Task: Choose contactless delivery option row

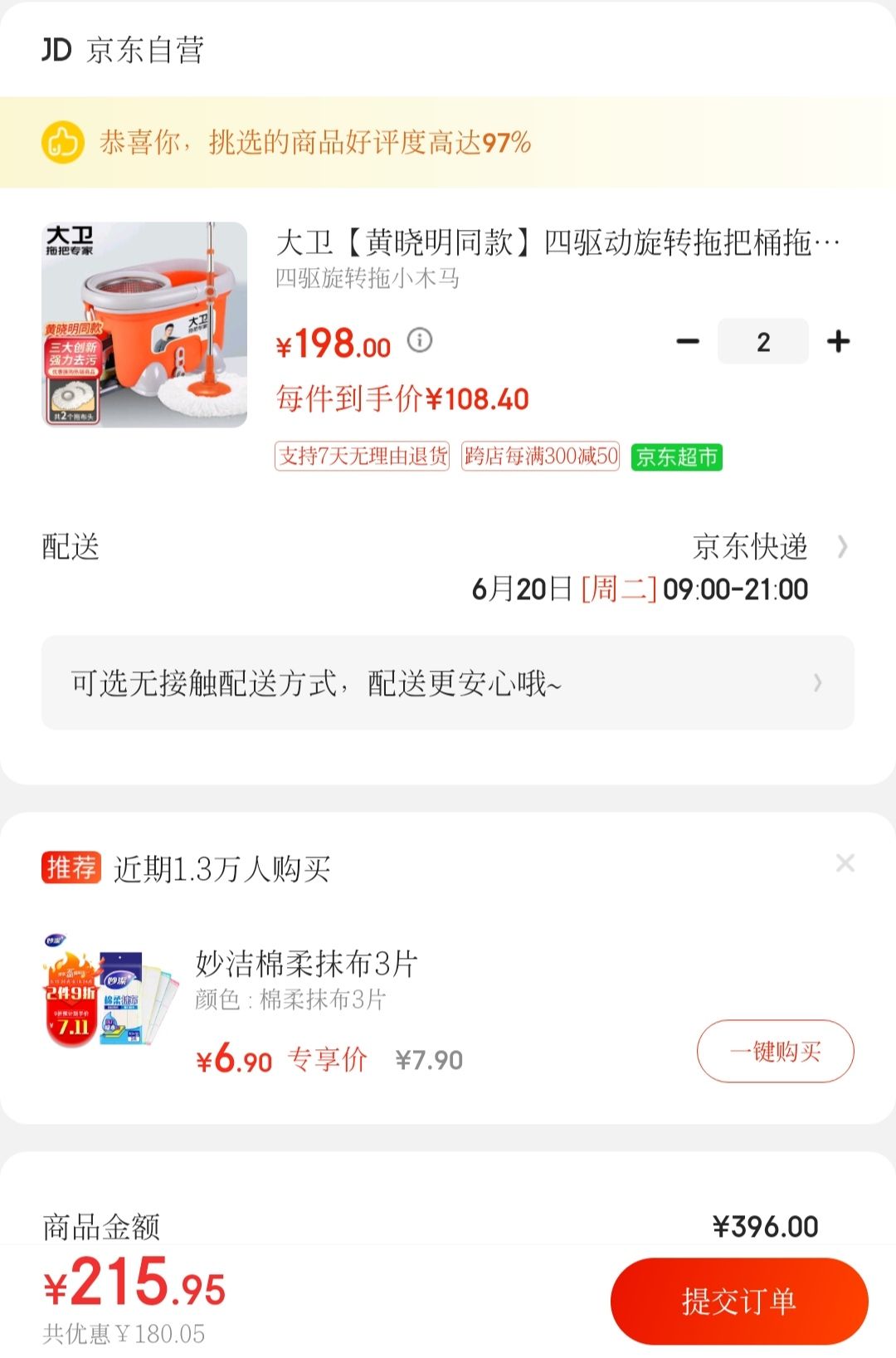Action: 448,683
